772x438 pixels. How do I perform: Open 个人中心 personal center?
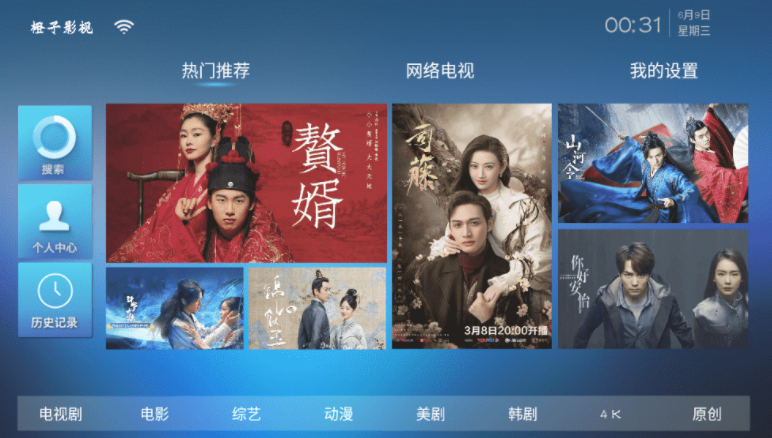[54, 221]
